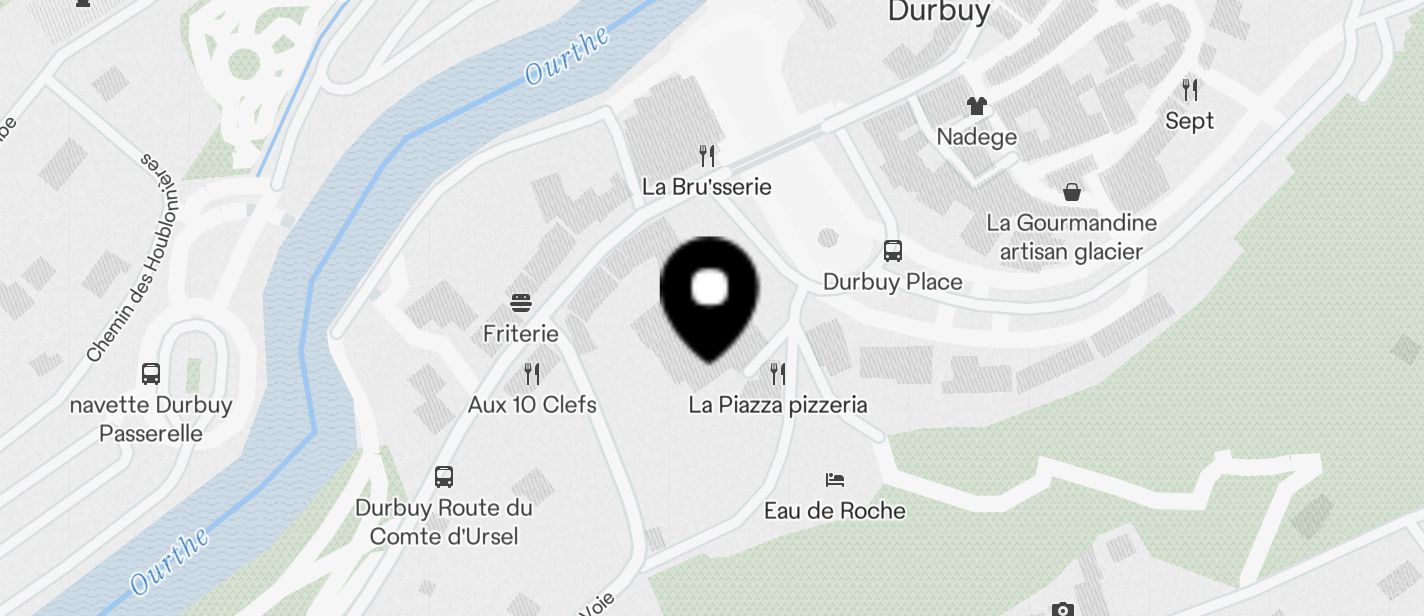Open the Sept restaurant marker

pos(1189,90)
